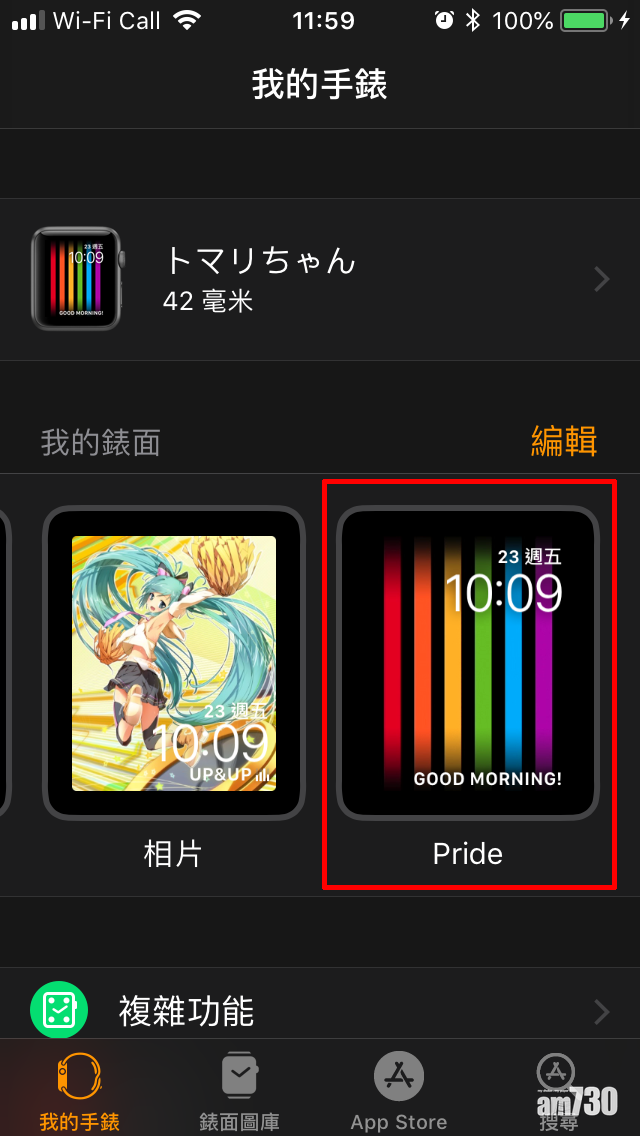Open the トマリちゃん watch device row

[x=320, y=279]
